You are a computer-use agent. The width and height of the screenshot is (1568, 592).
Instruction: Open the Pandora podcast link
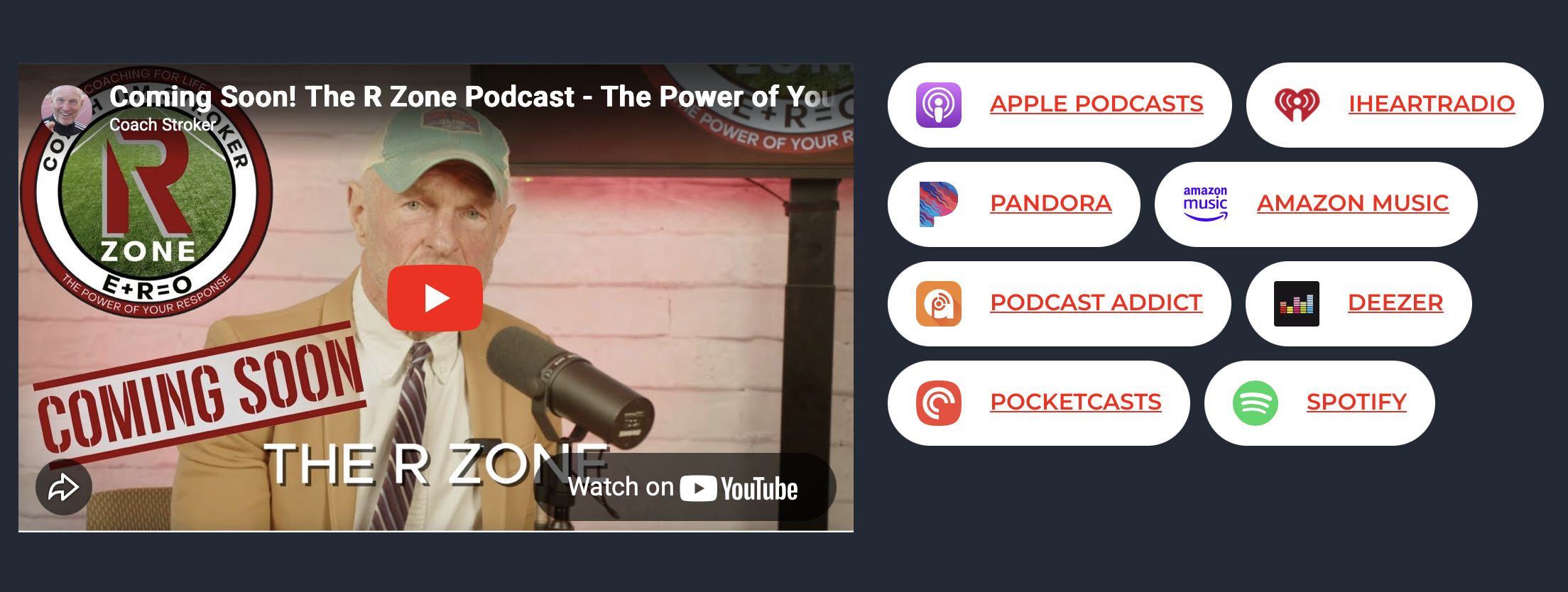1050,204
